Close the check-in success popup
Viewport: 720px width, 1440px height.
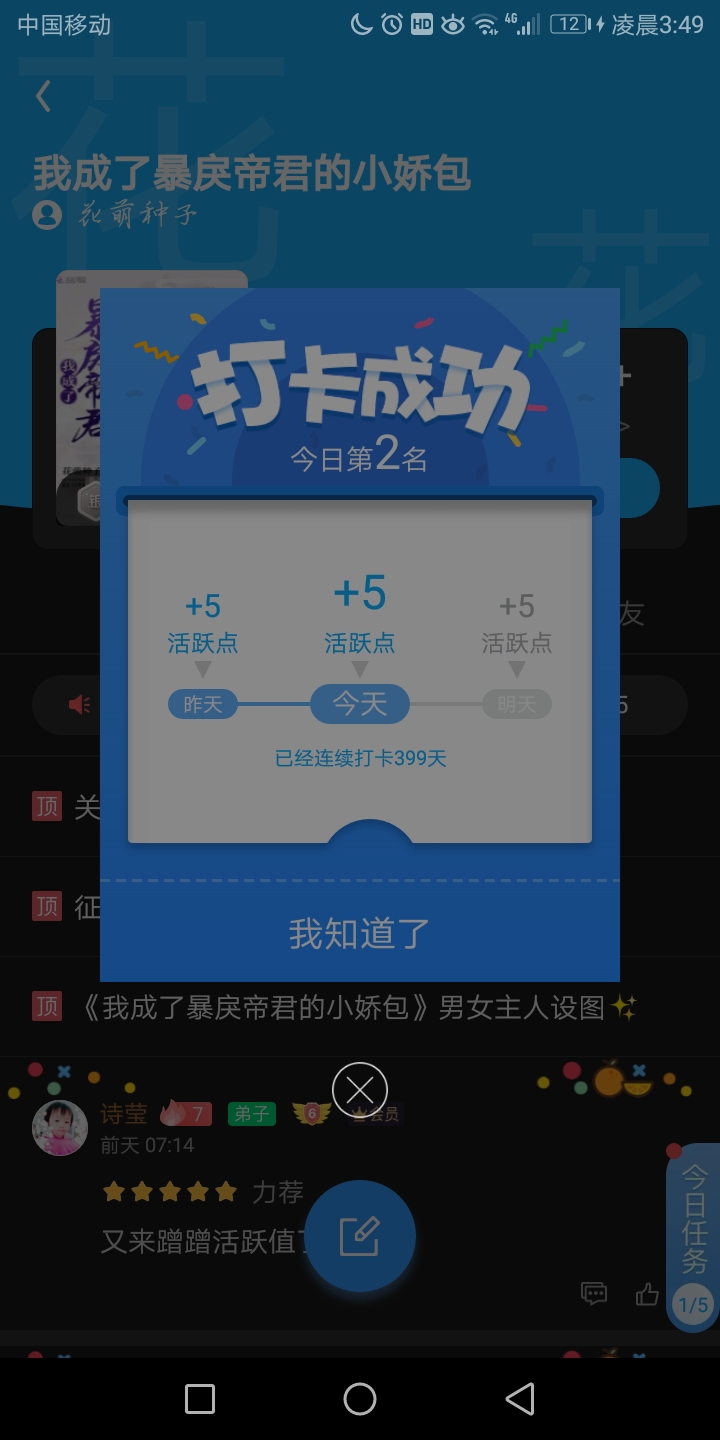pyautogui.click(x=360, y=1090)
